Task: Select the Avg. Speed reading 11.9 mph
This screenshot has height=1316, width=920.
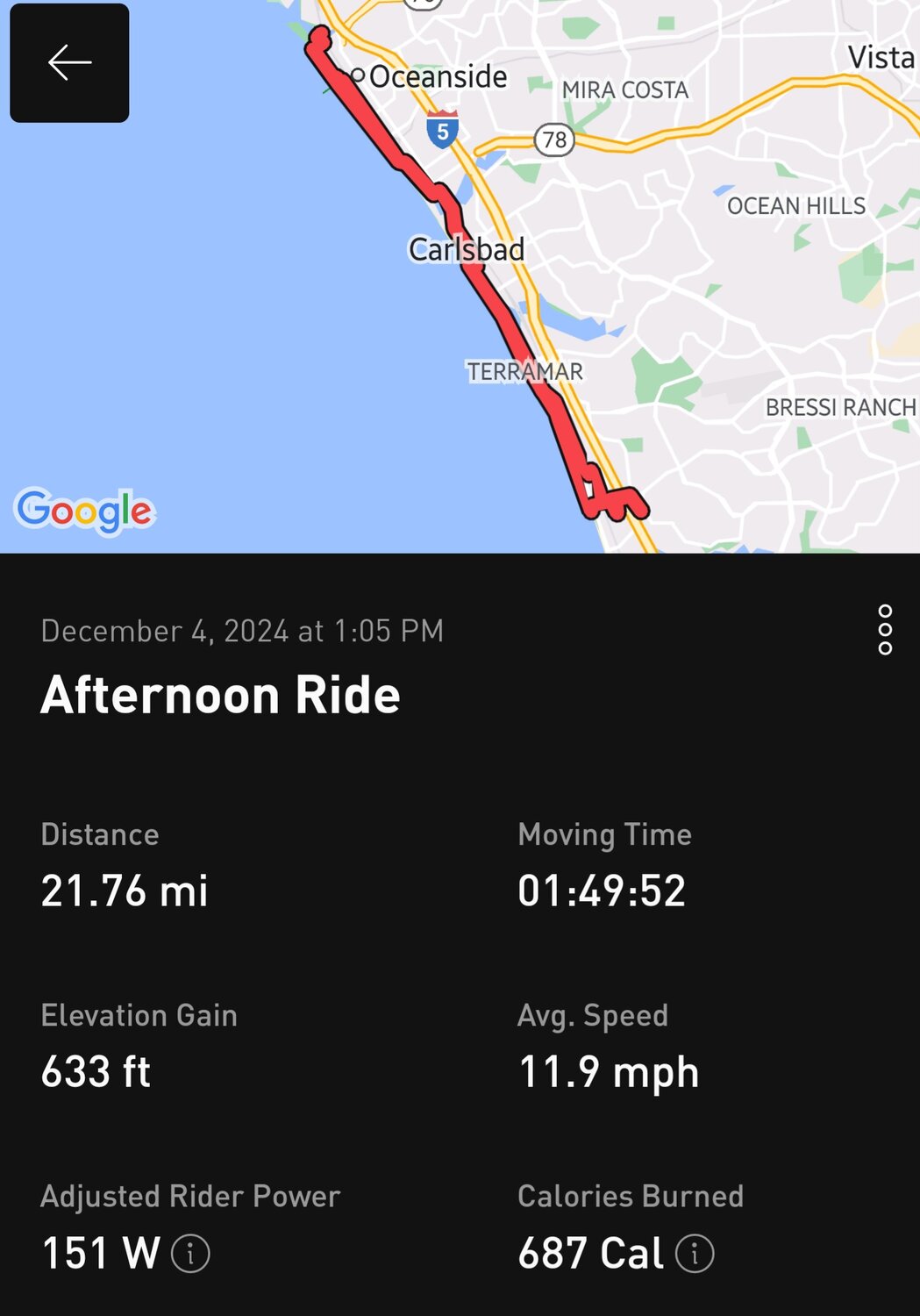Action: point(607,1071)
